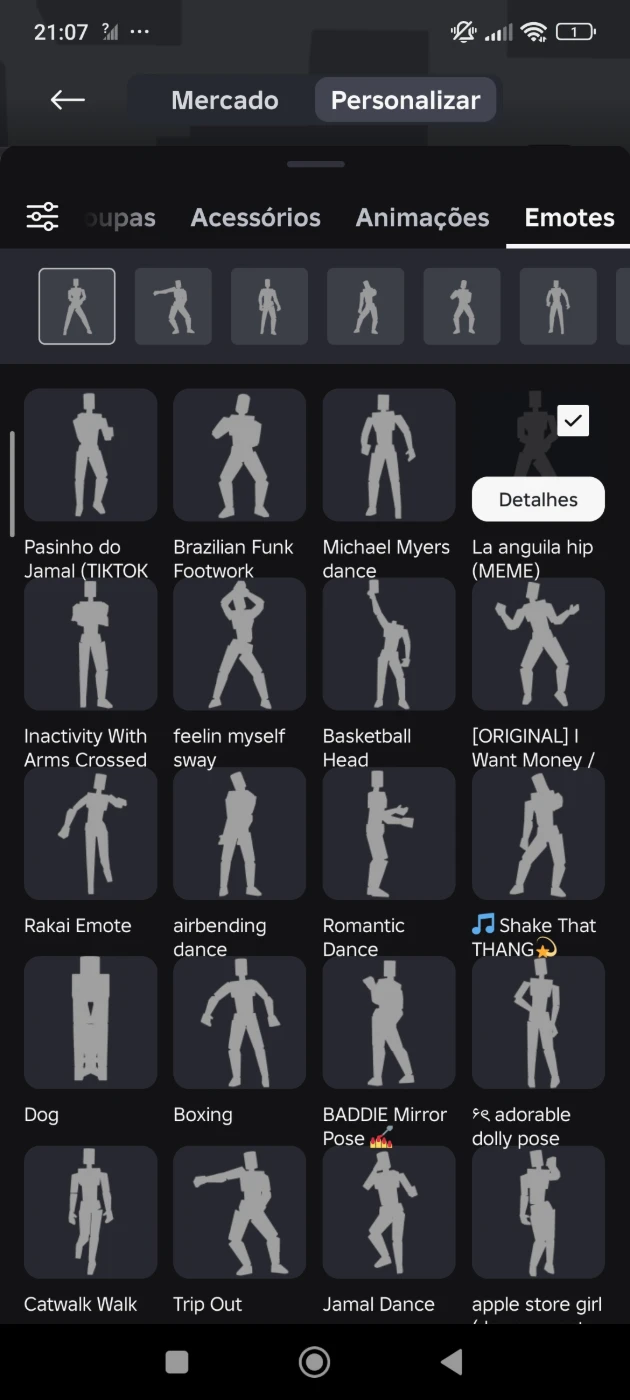This screenshot has width=630, height=1400.
Task: Select the Personalizar tab
Action: 405,100
